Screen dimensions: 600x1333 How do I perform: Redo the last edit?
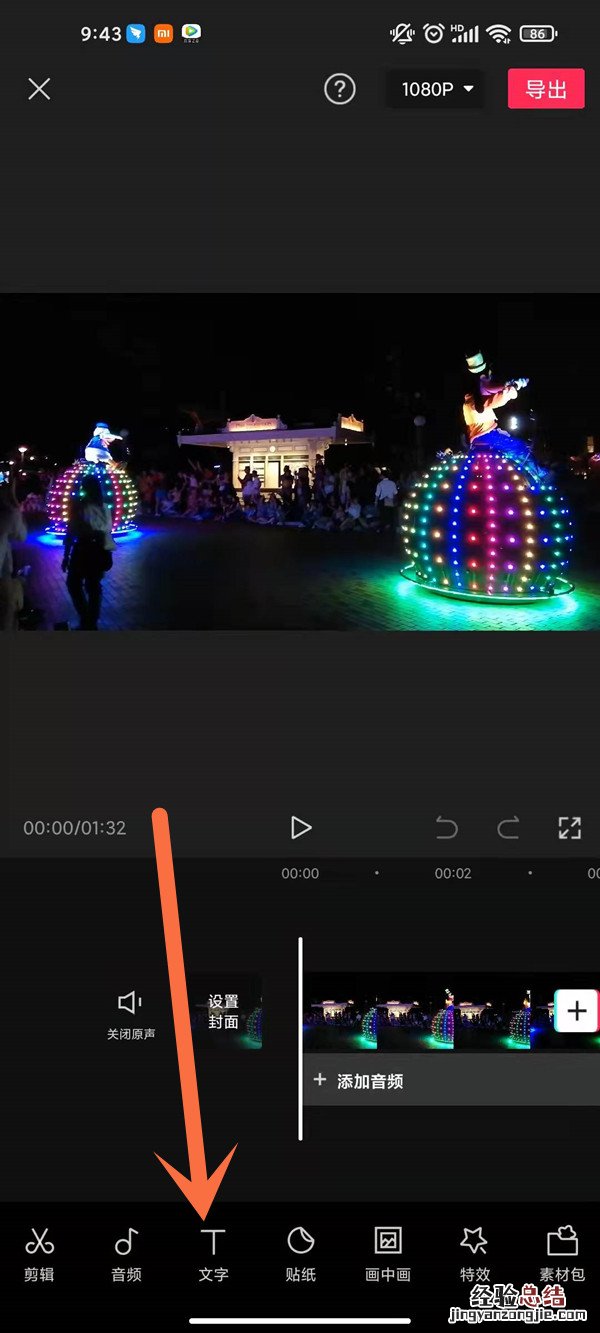click(508, 827)
